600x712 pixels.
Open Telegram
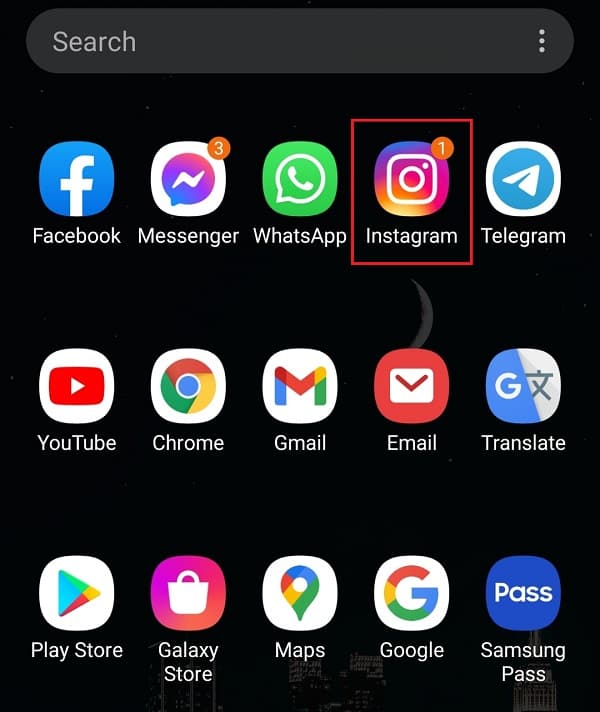[x=523, y=180]
